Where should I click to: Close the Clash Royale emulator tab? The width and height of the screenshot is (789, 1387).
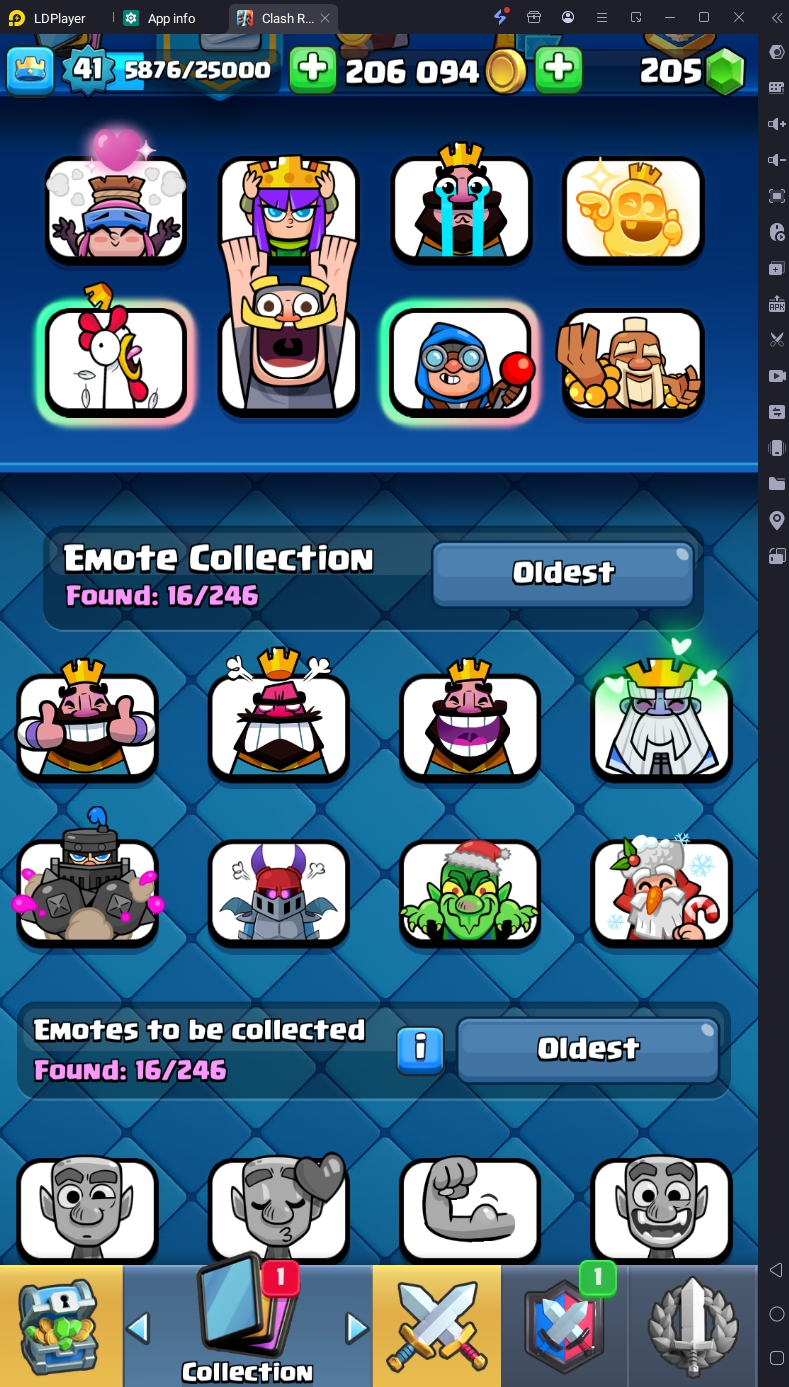click(325, 18)
